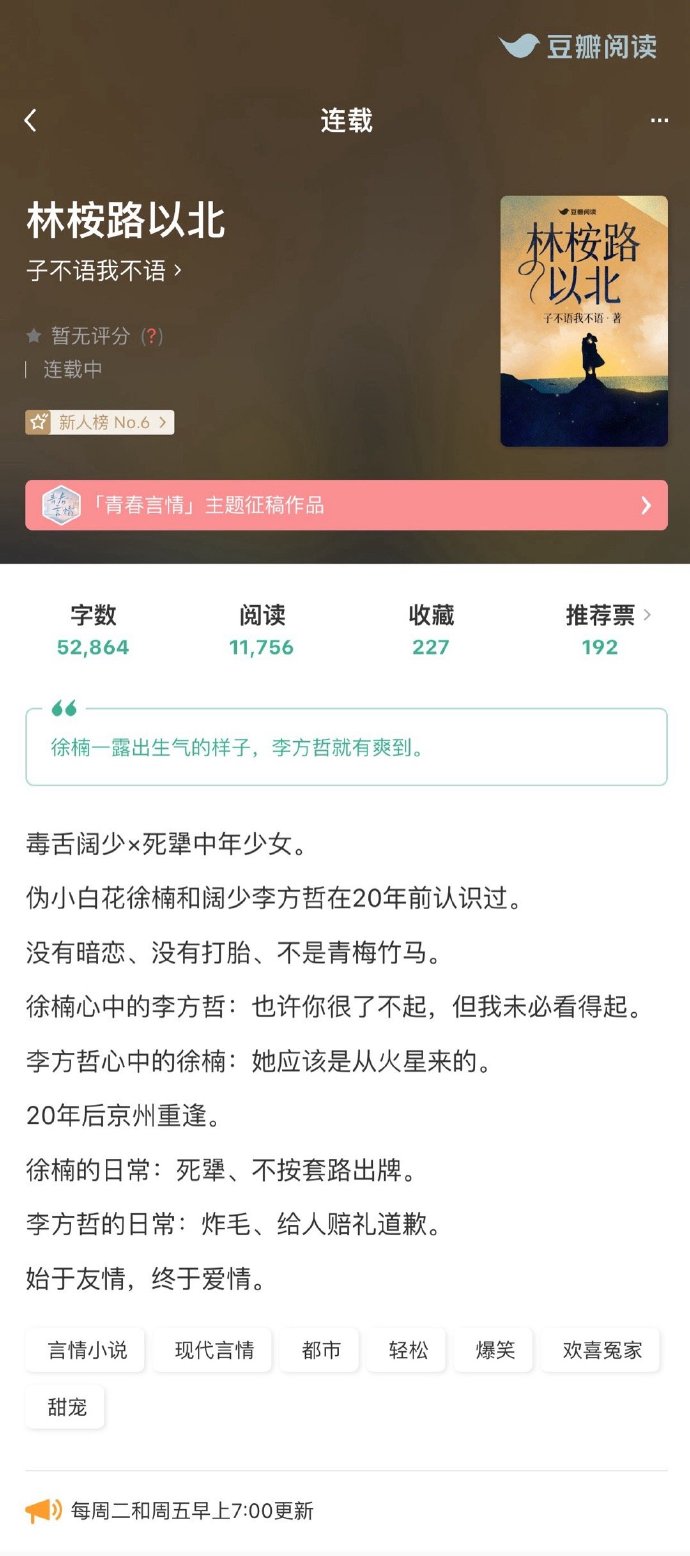
Task: Open the 林桉路以北 book cover
Action: 584,320
